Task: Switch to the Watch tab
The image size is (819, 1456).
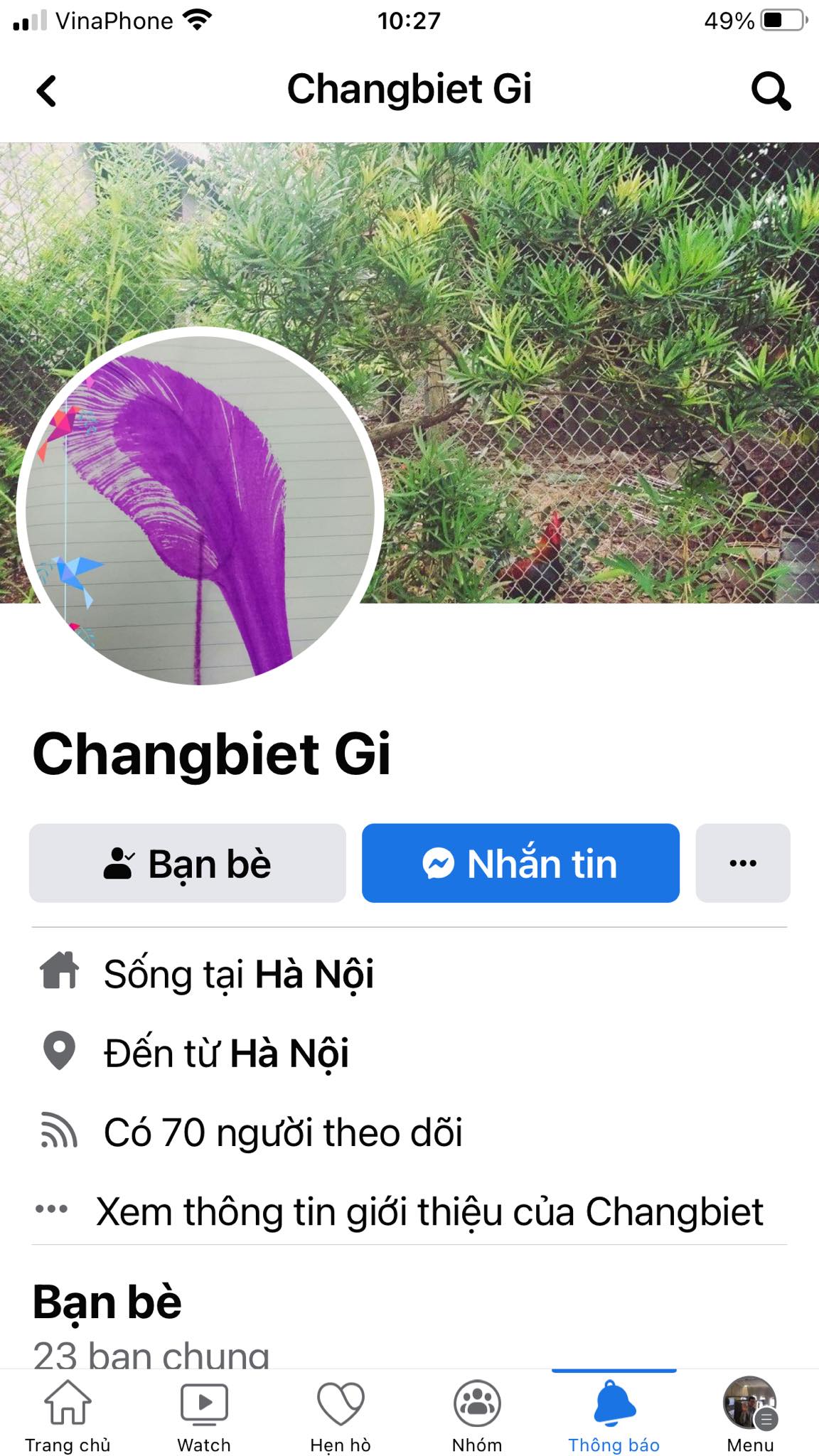Action: [204, 1415]
